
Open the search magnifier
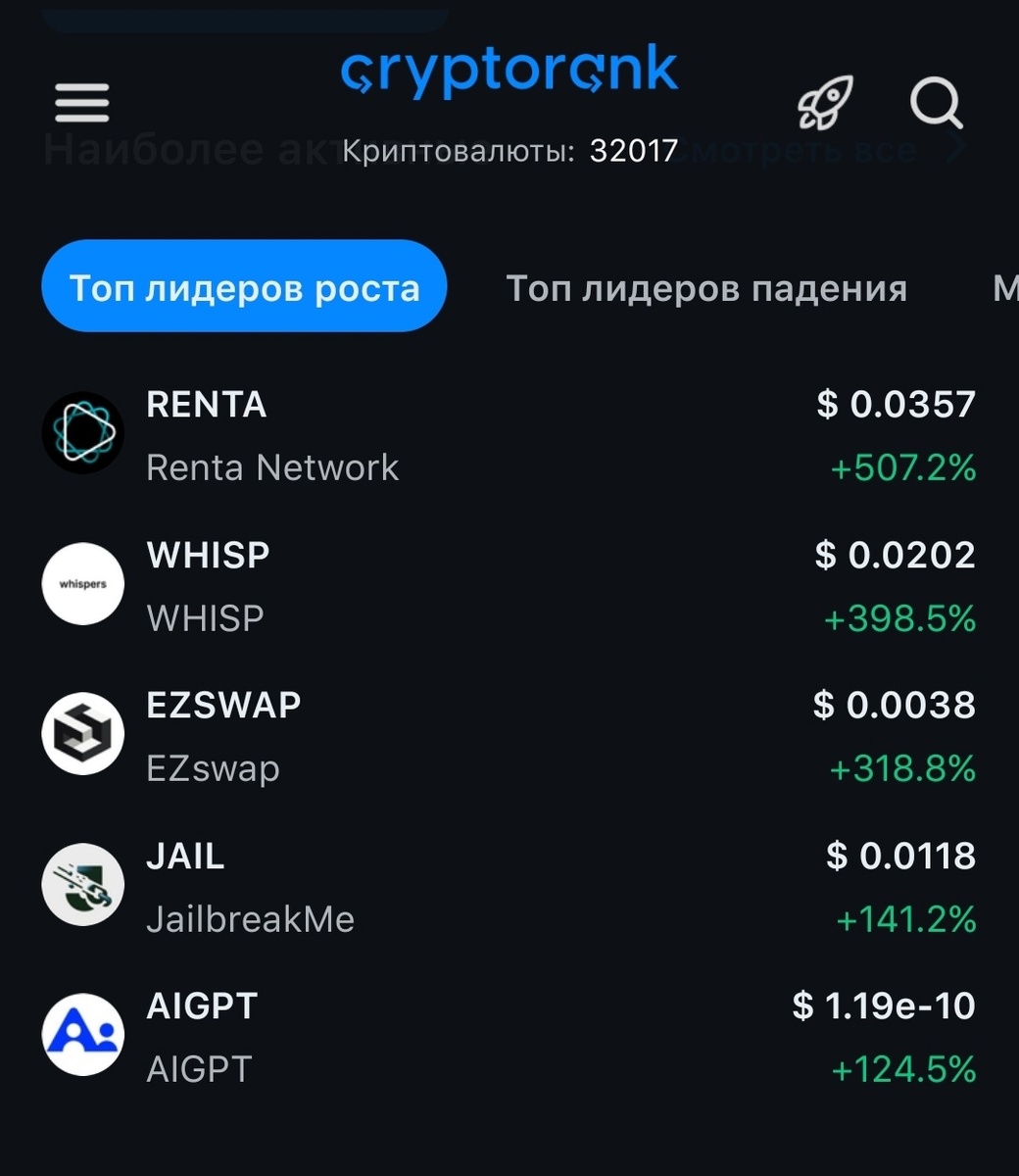(x=936, y=103)
